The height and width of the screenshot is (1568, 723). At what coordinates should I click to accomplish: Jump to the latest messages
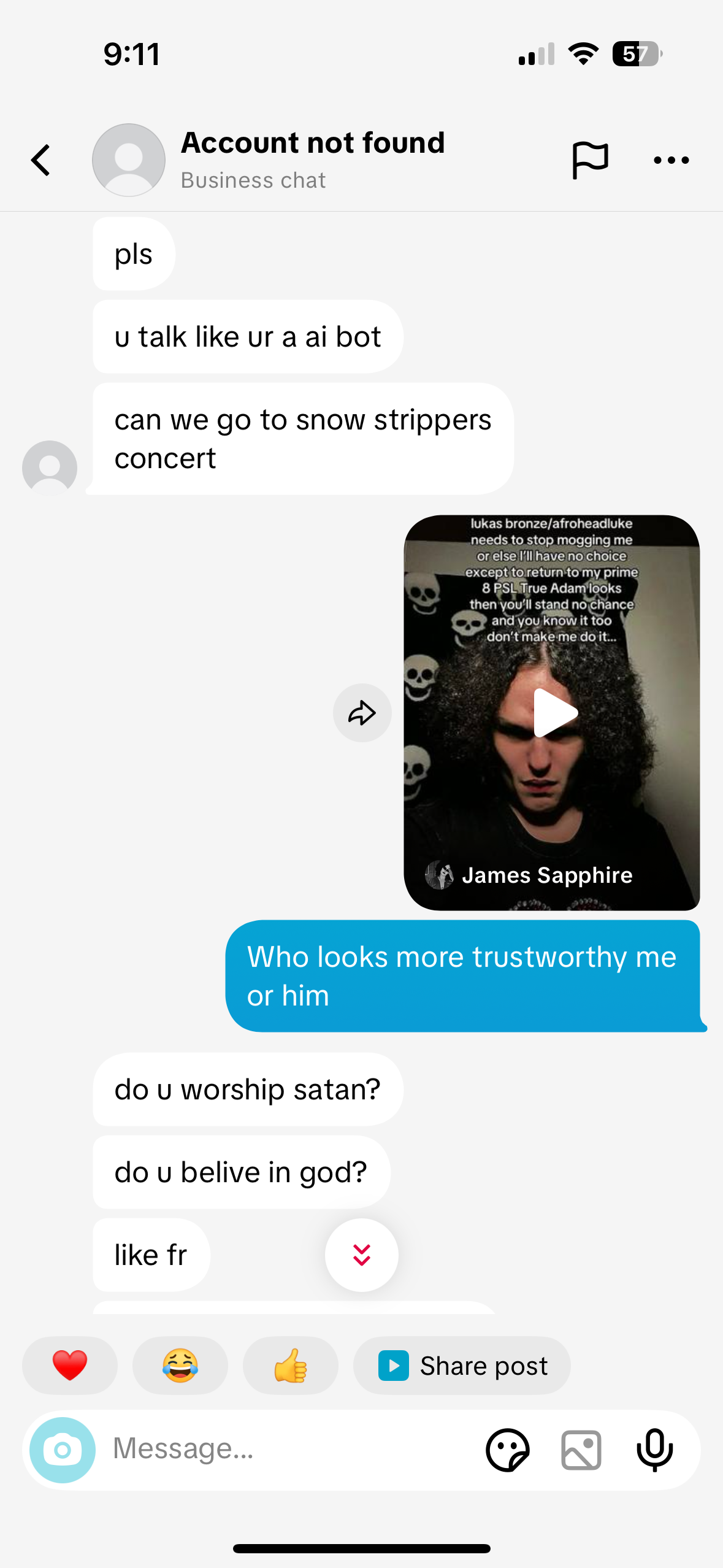[x=362, y=1255]
